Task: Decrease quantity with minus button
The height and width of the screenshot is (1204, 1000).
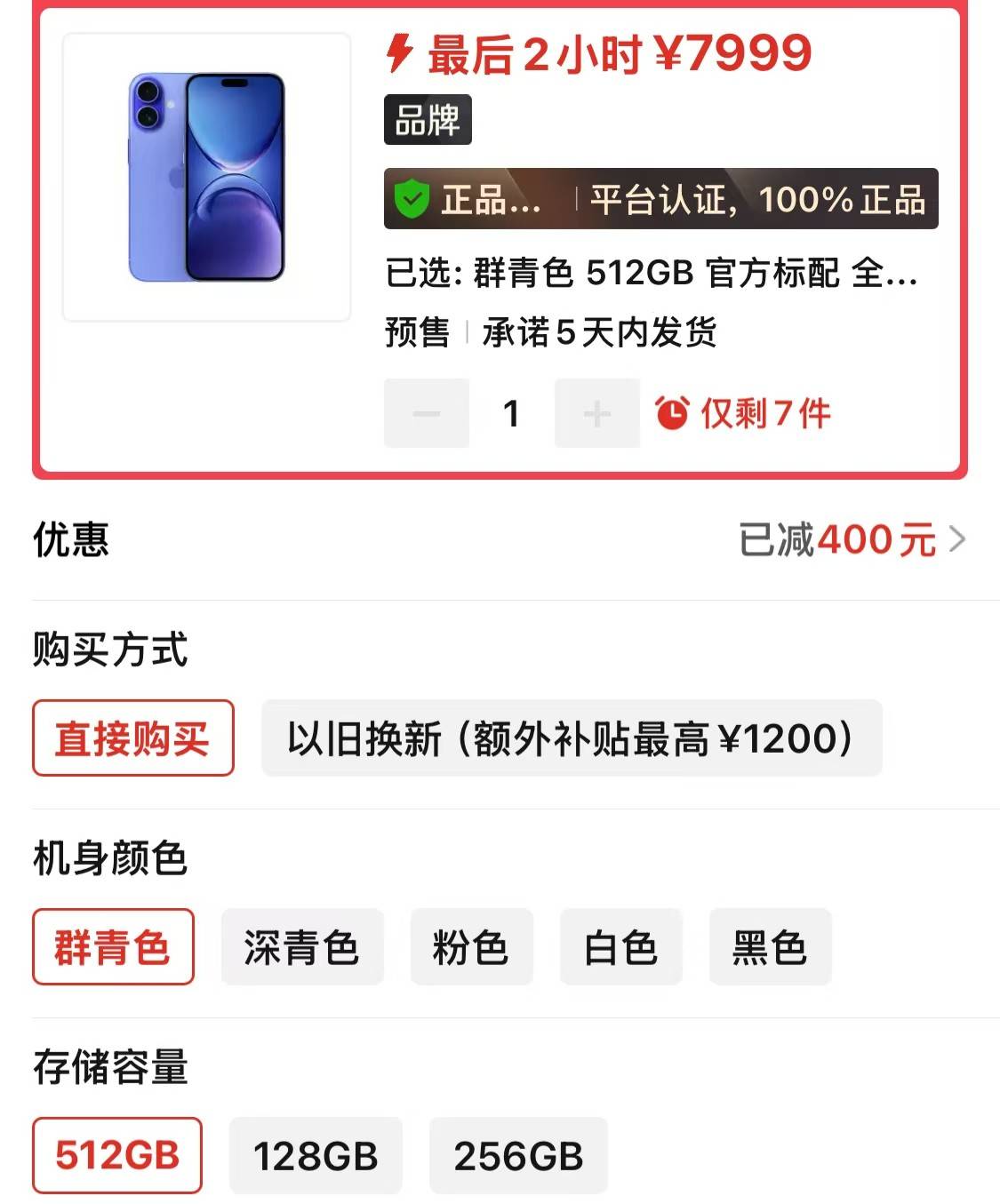Action: 427,413
